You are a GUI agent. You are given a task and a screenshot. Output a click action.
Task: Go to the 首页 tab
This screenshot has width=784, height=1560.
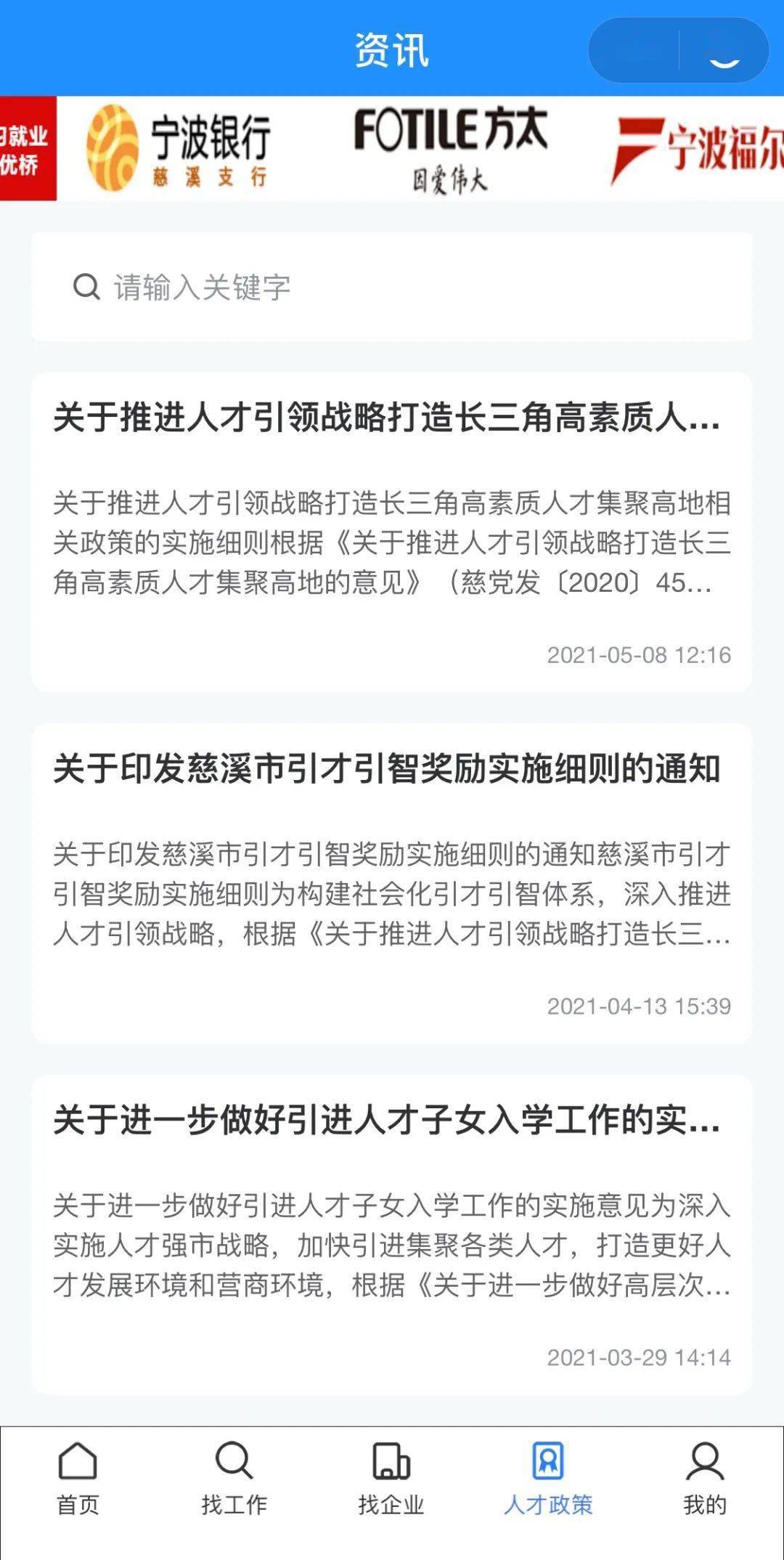click(78, 1479)
